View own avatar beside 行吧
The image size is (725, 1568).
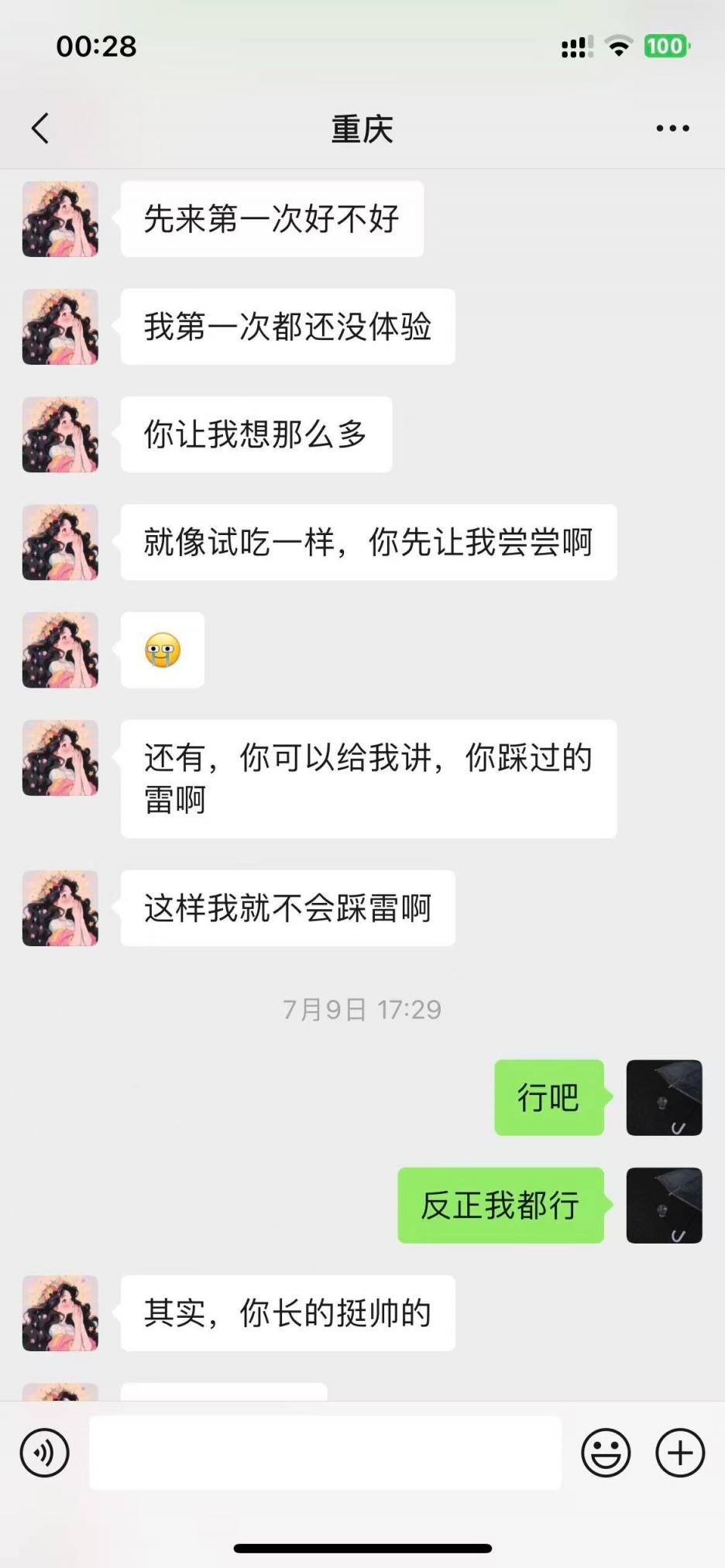click(x=664, y=1097)
